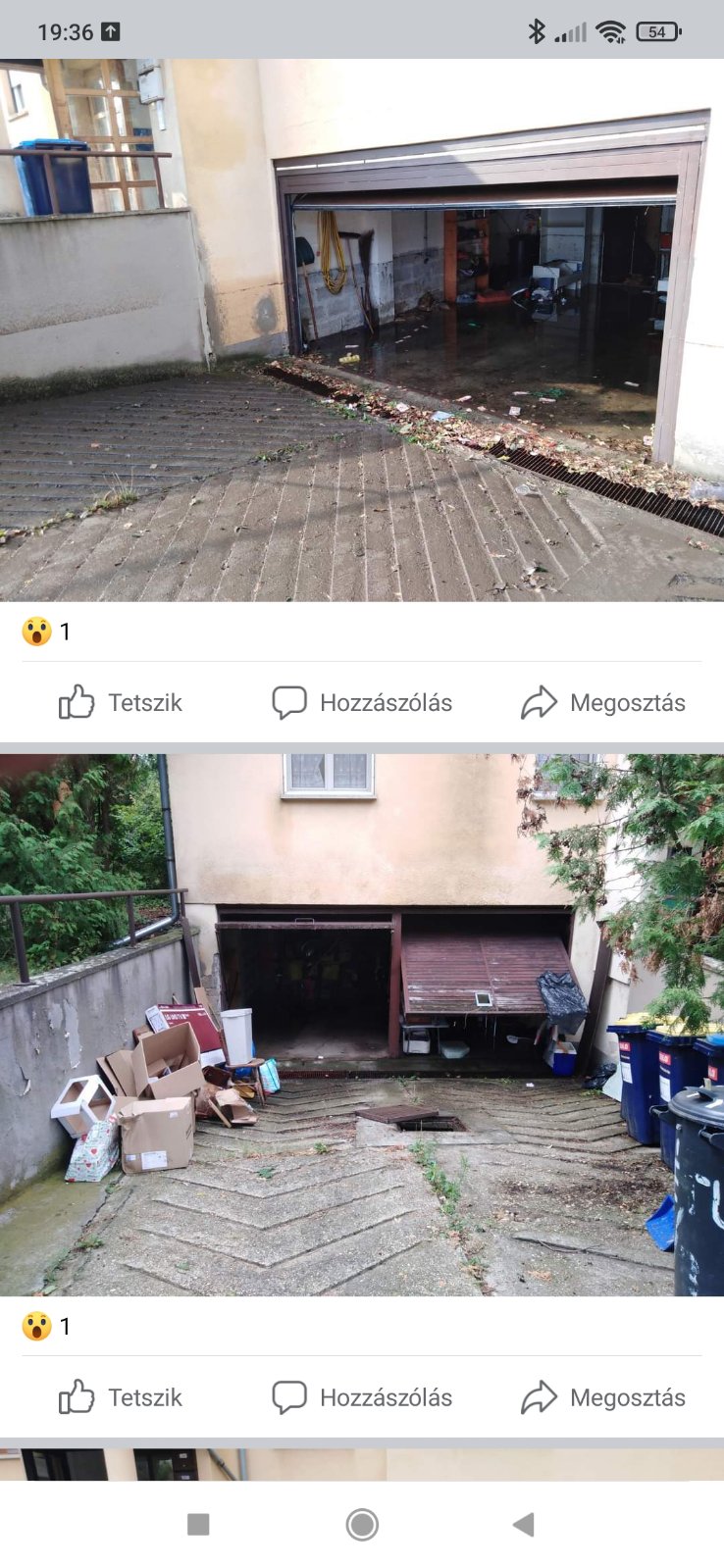Like the flooded open garage photo (Tetszik)
The width and height of the screenshot is (724, 1568).
[x=121, y=703]
